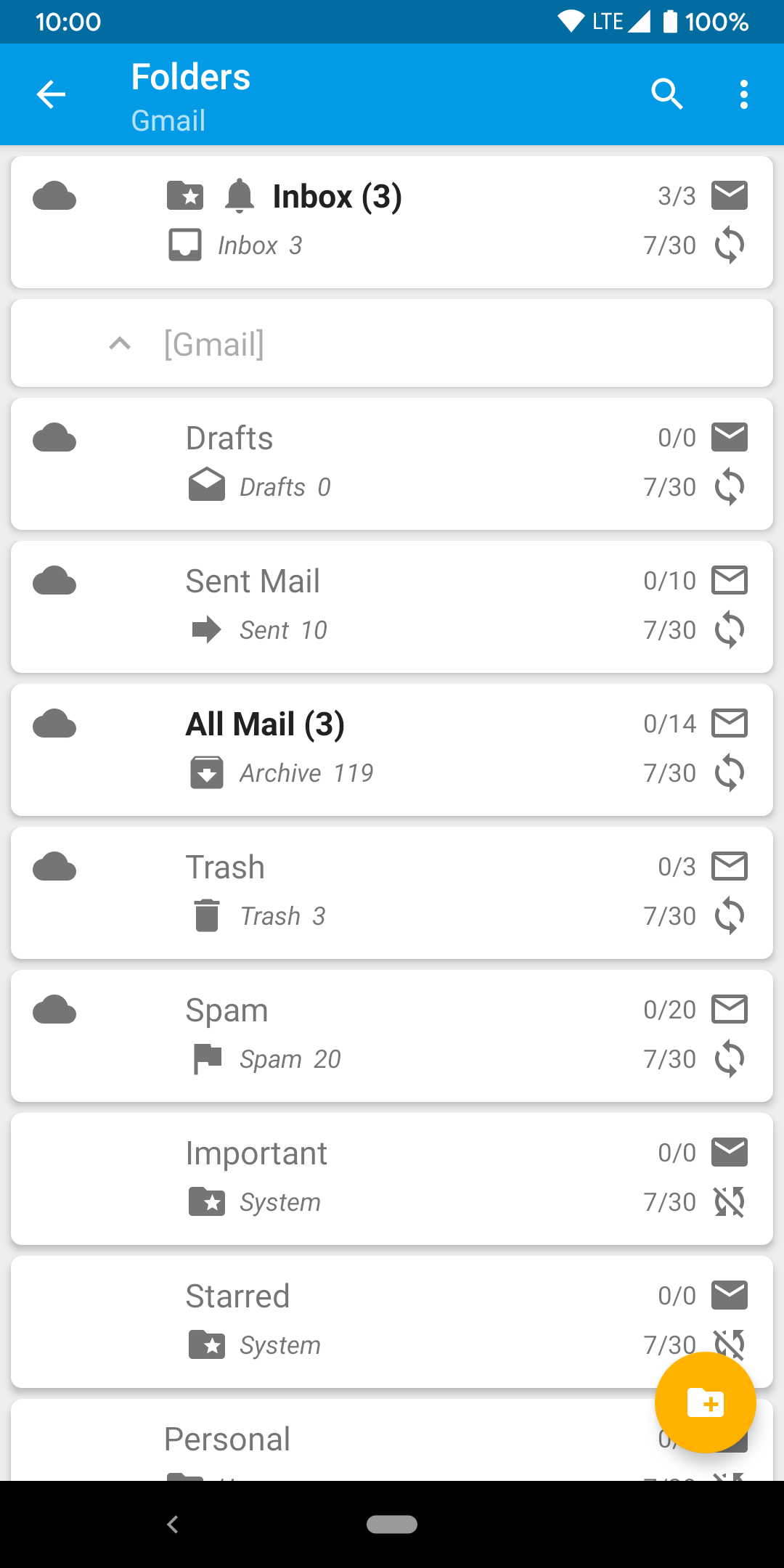Open the three-dot overflow menu
This screenshot has height=1568, width=784.
(743, 94)
